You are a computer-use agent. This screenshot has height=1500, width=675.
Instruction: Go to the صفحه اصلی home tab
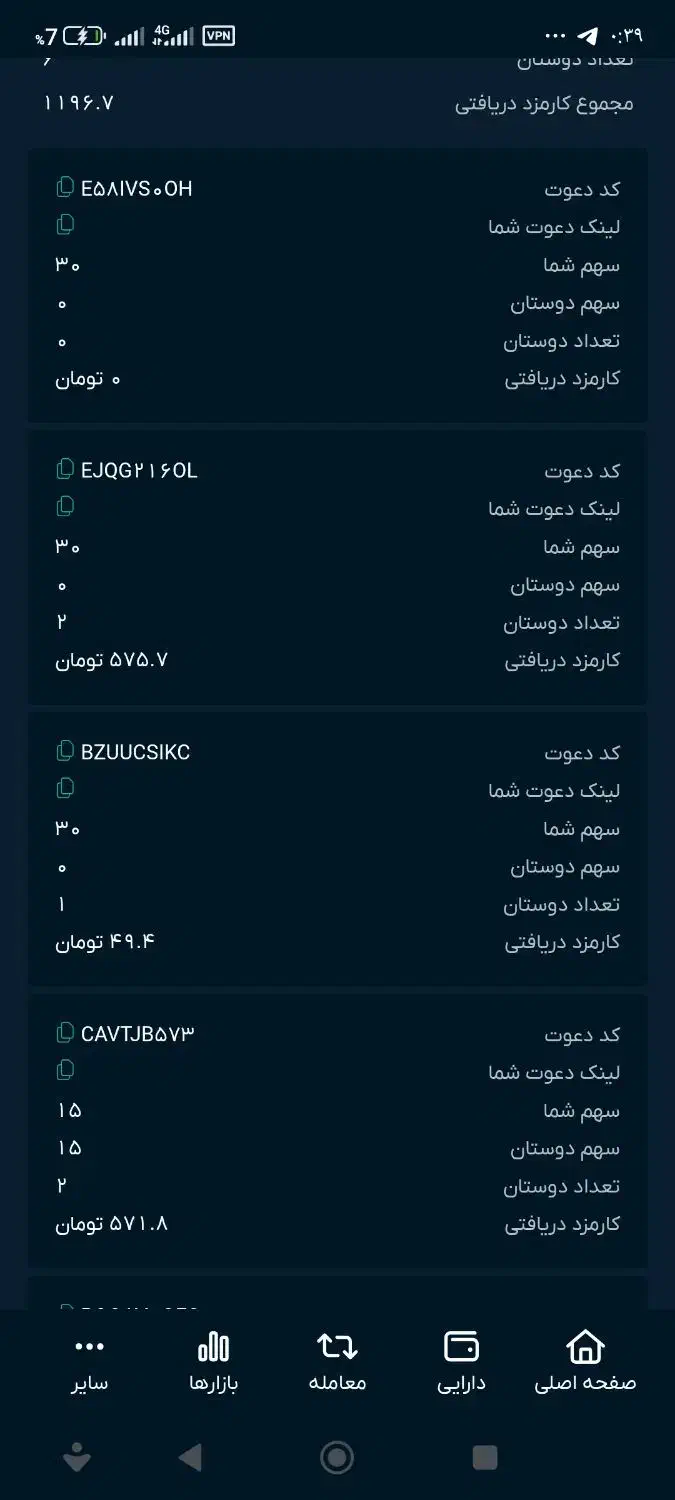[x=585, y=1362]
